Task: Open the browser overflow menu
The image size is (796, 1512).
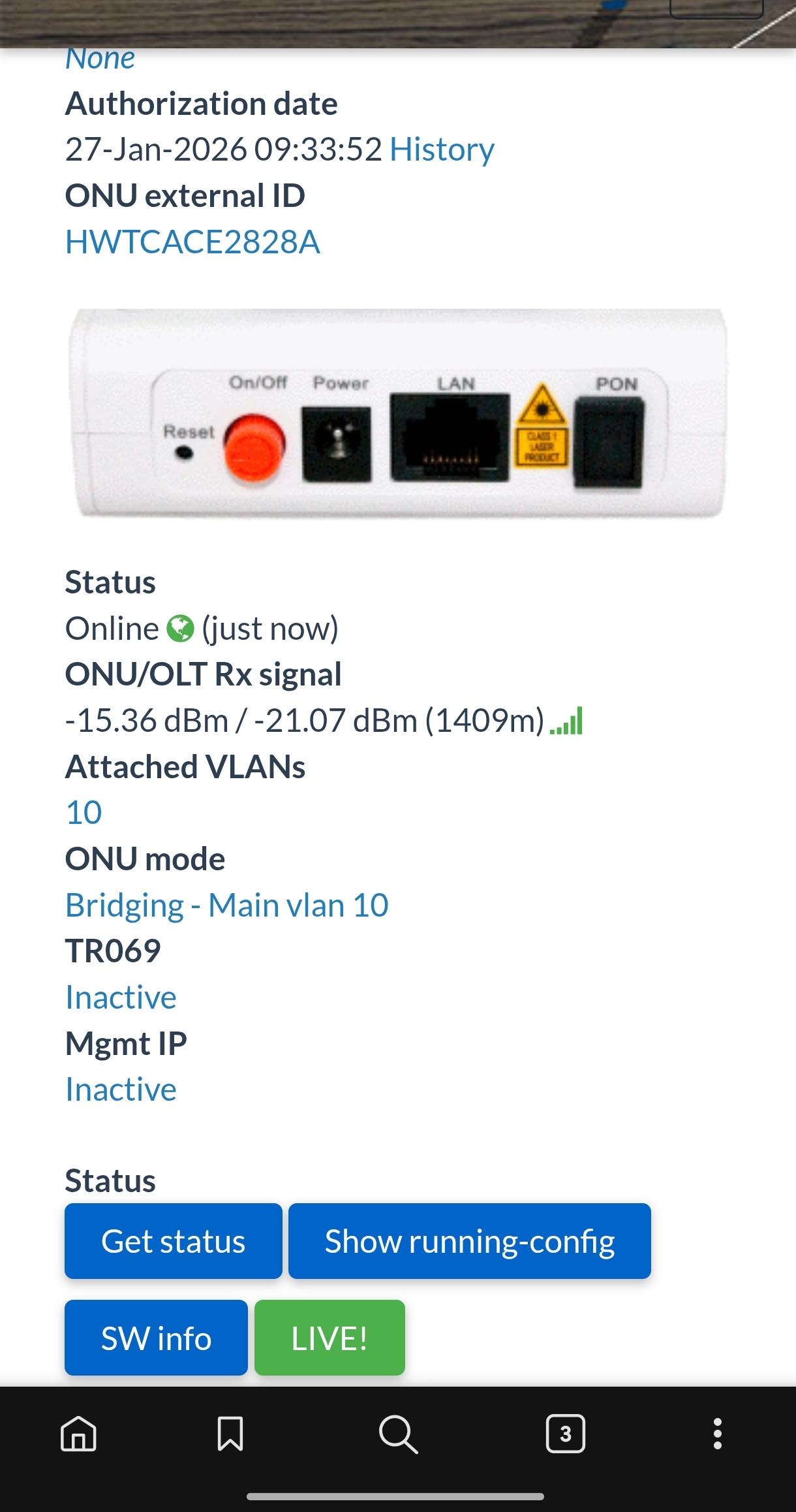Action: [717, 1434]
